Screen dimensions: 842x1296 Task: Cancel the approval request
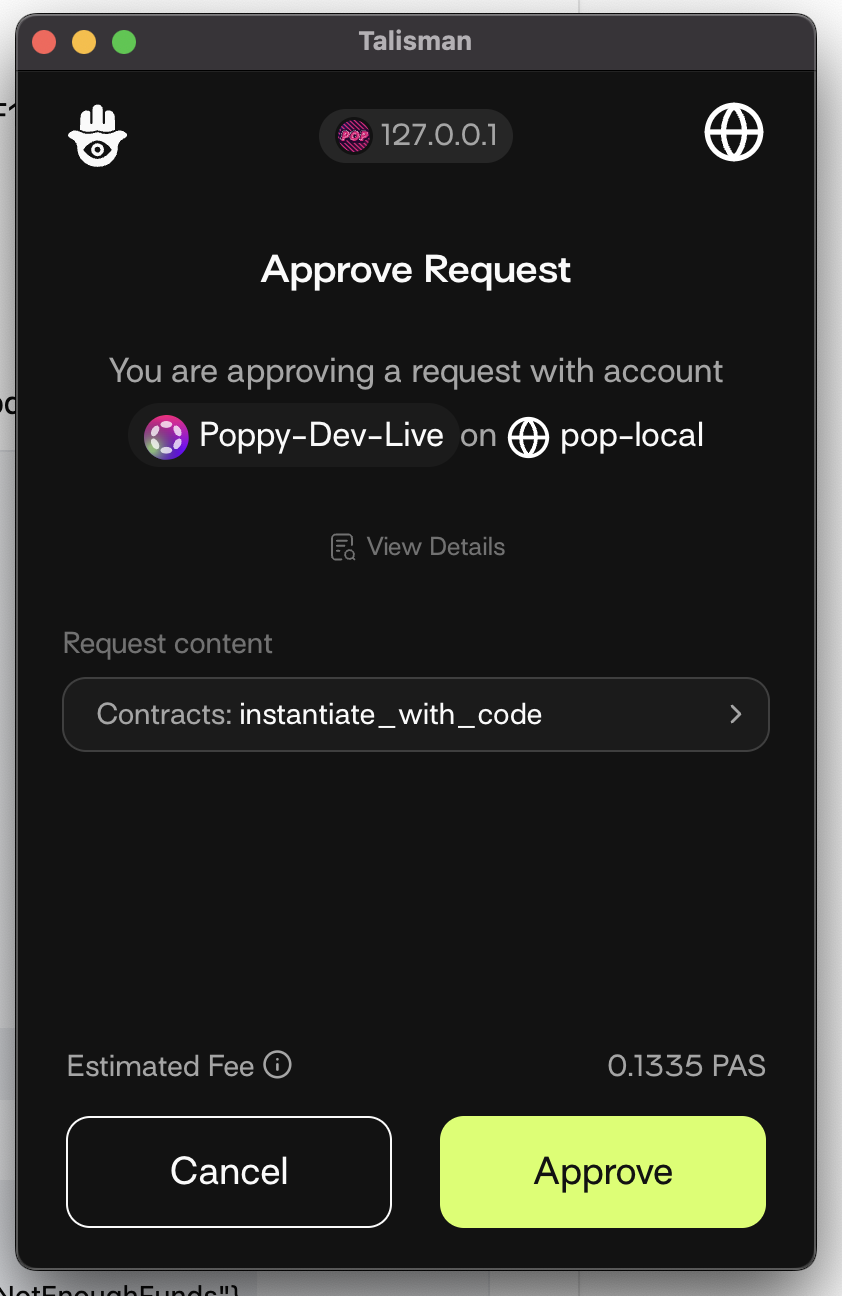pos(228,1171)
